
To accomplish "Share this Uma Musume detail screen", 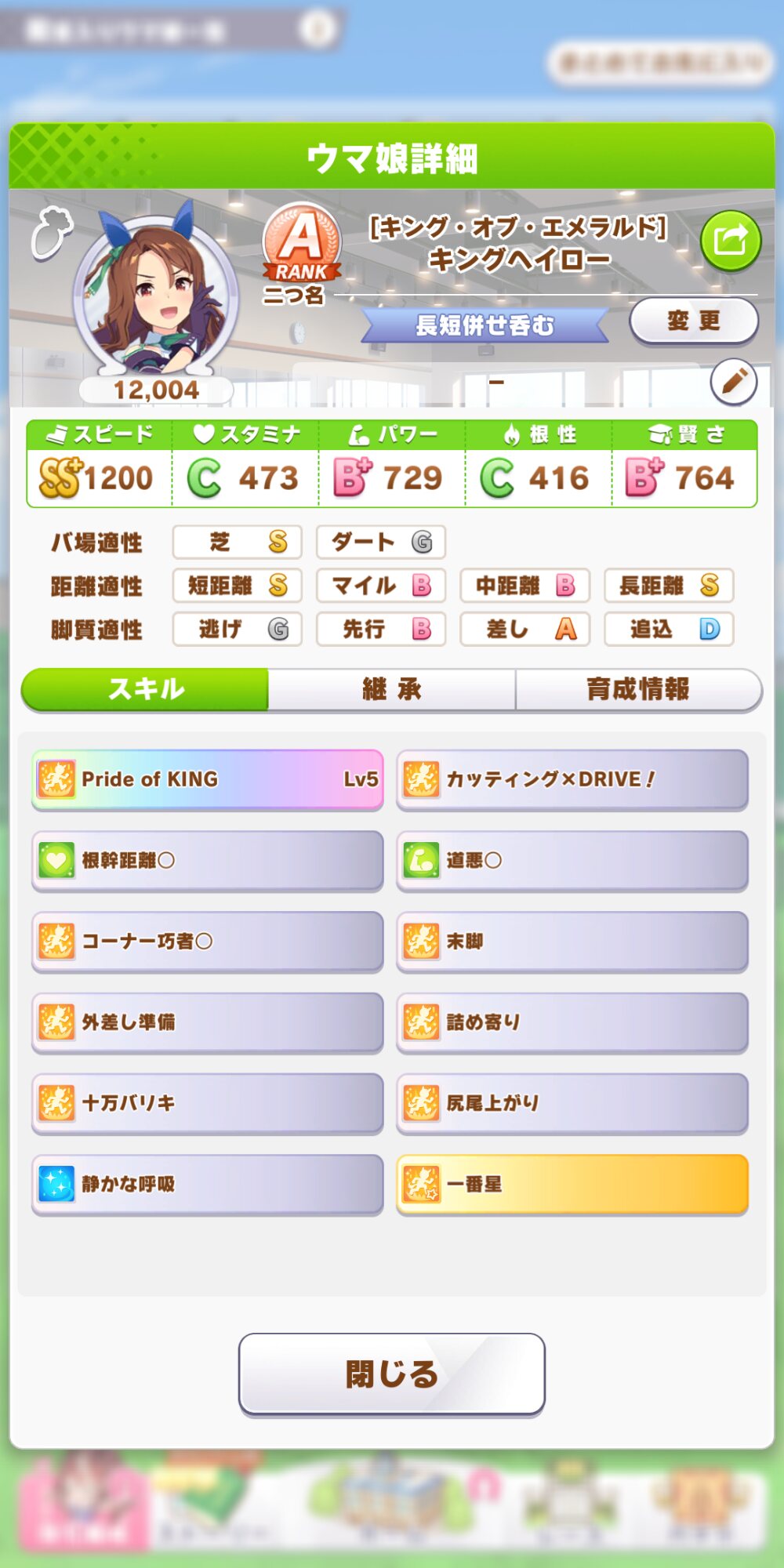I will 730,240.
